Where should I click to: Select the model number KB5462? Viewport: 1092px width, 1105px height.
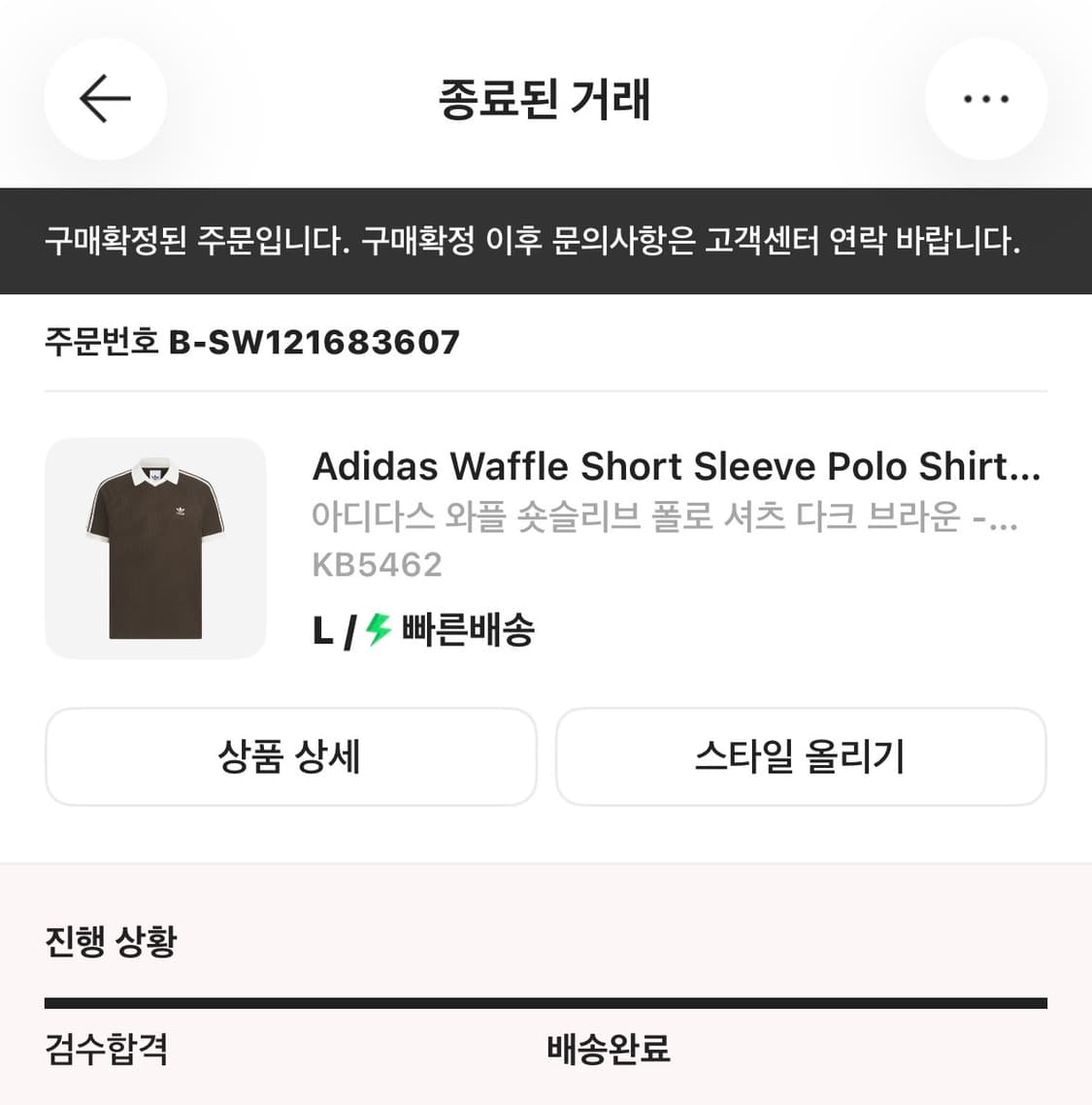pos(378,563)
